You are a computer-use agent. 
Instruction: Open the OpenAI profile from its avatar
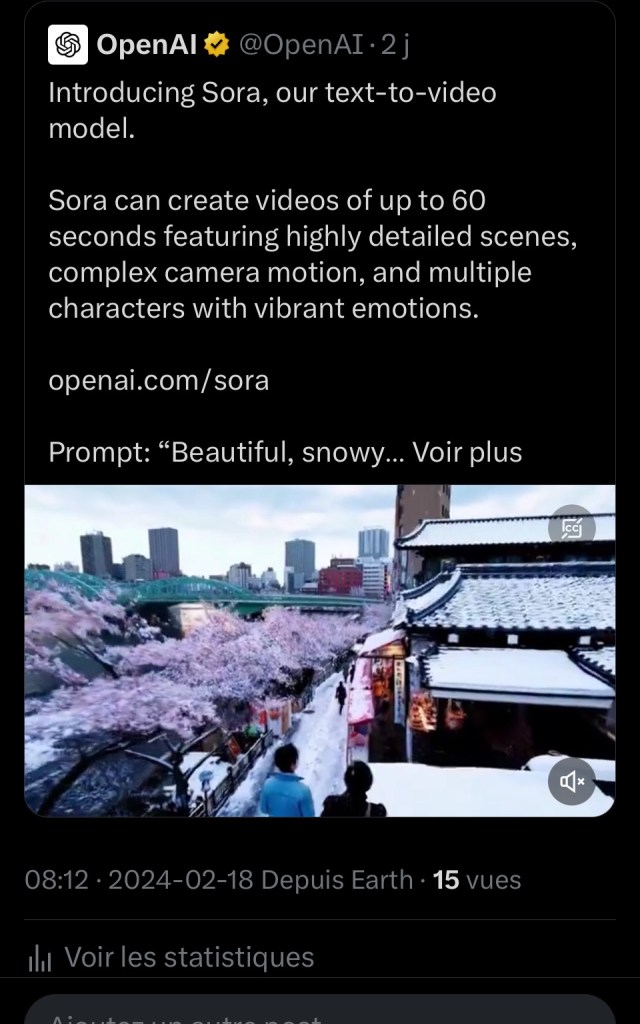(x=68, y=45)
